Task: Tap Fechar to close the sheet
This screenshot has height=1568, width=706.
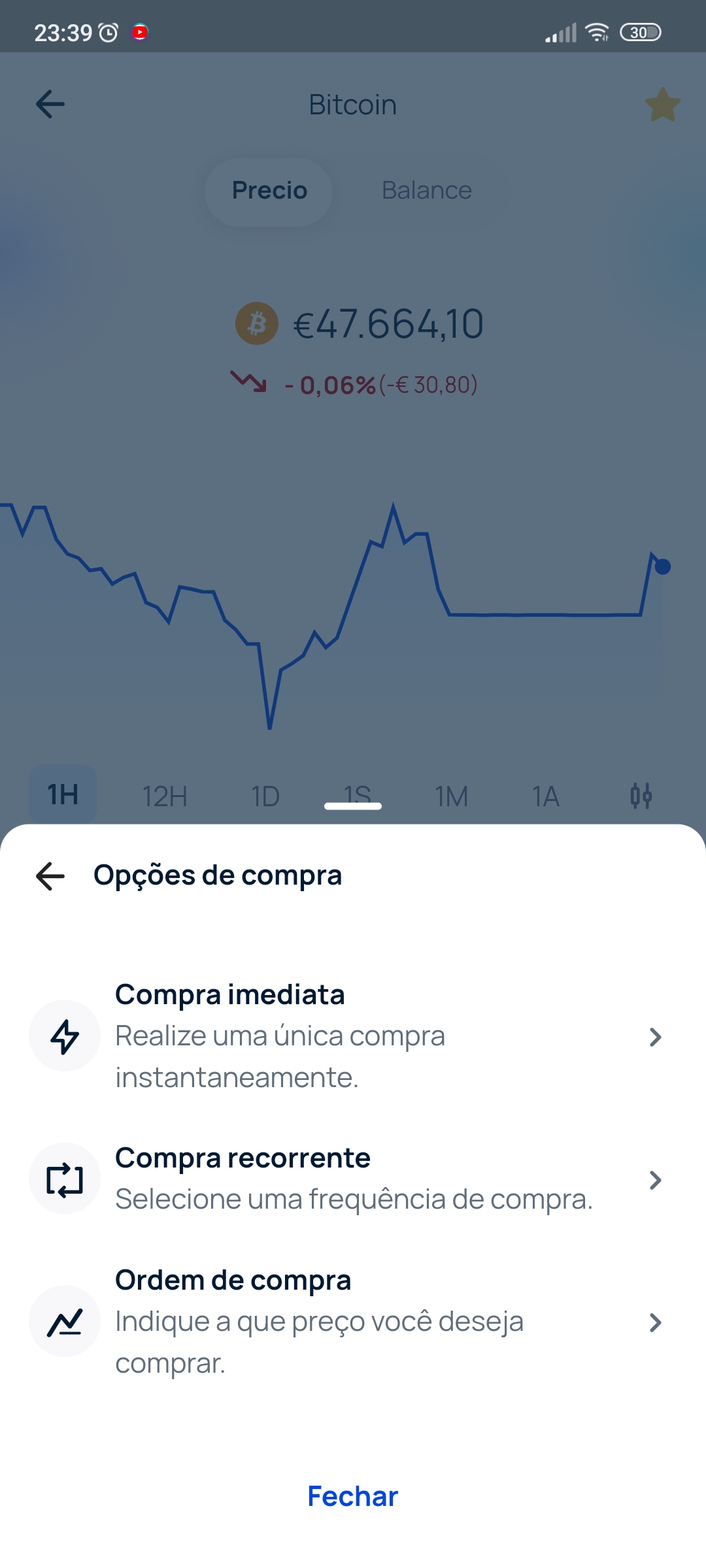Action: [x=353, y=1497]
